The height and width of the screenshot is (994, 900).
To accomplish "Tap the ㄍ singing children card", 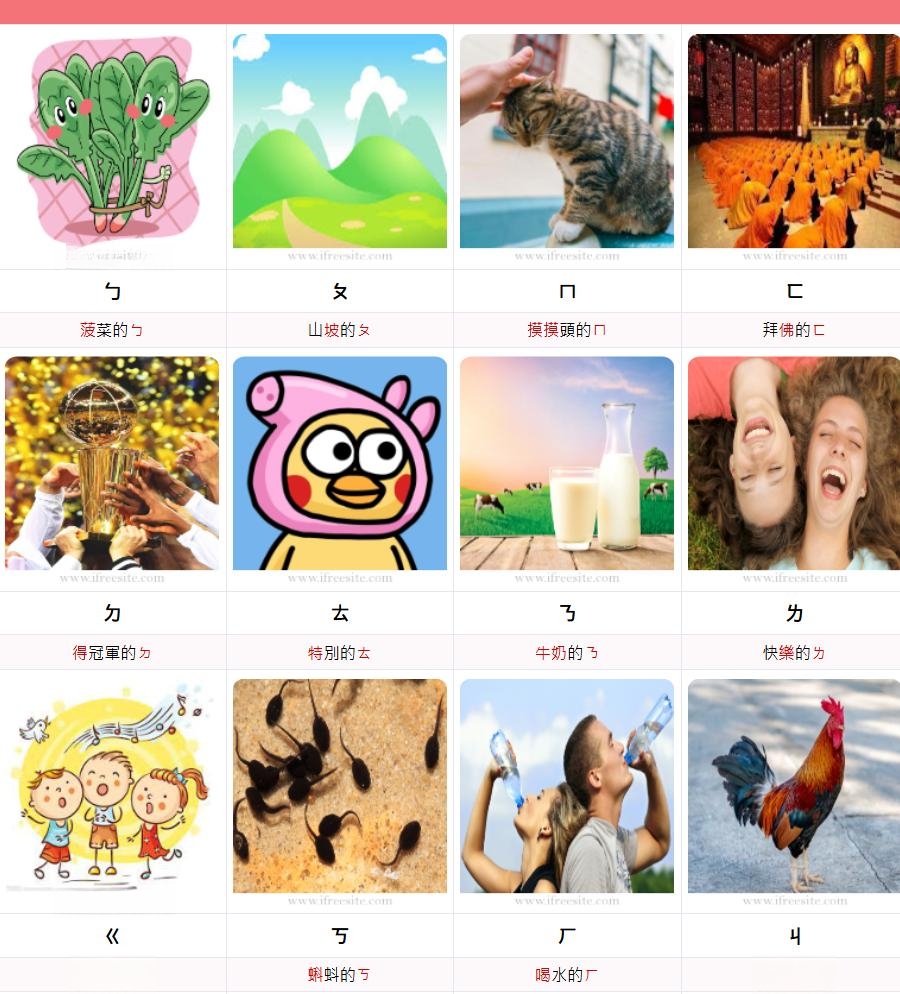I will click(x=112, y=787).
